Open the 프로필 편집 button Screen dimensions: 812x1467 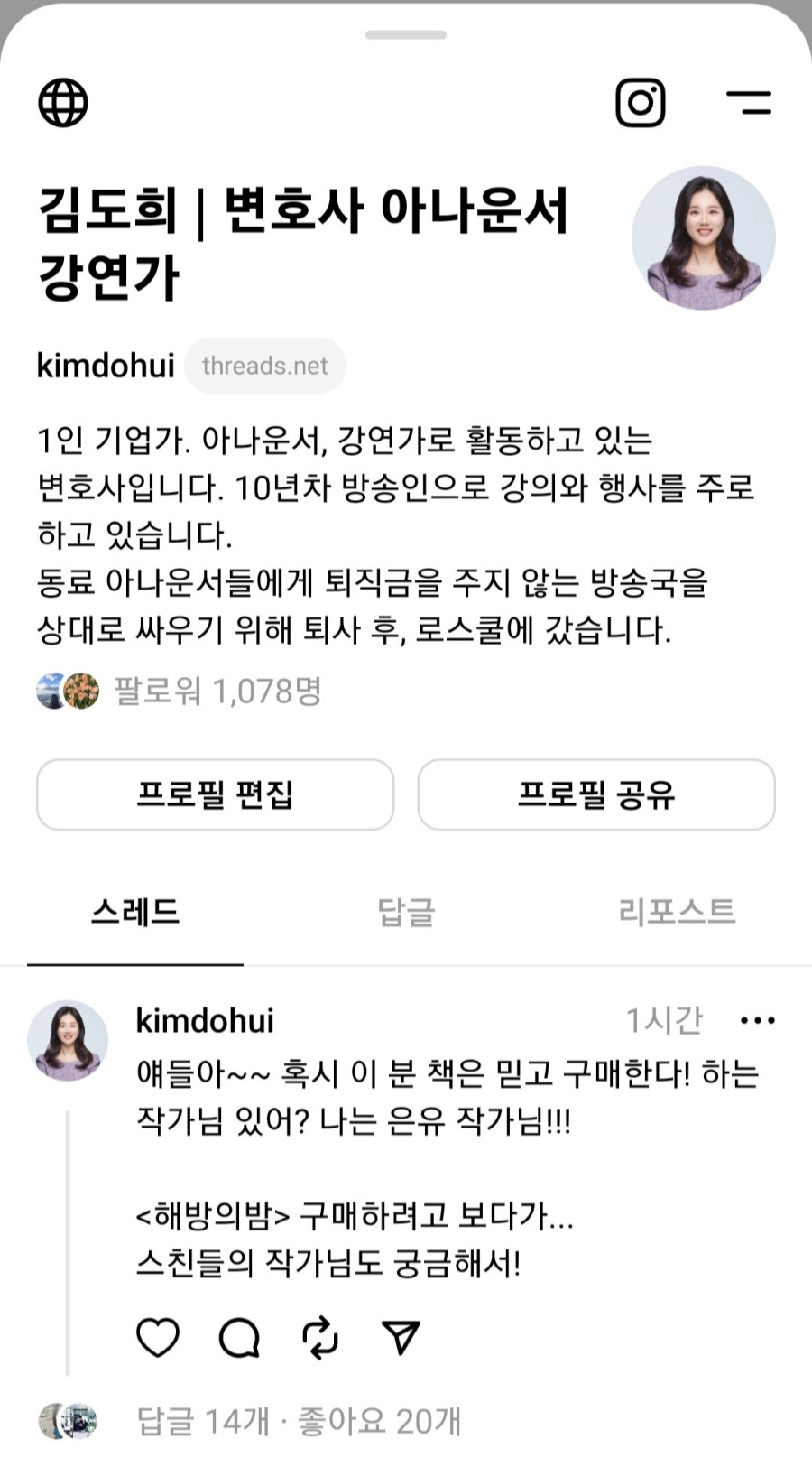pos(214,795)
